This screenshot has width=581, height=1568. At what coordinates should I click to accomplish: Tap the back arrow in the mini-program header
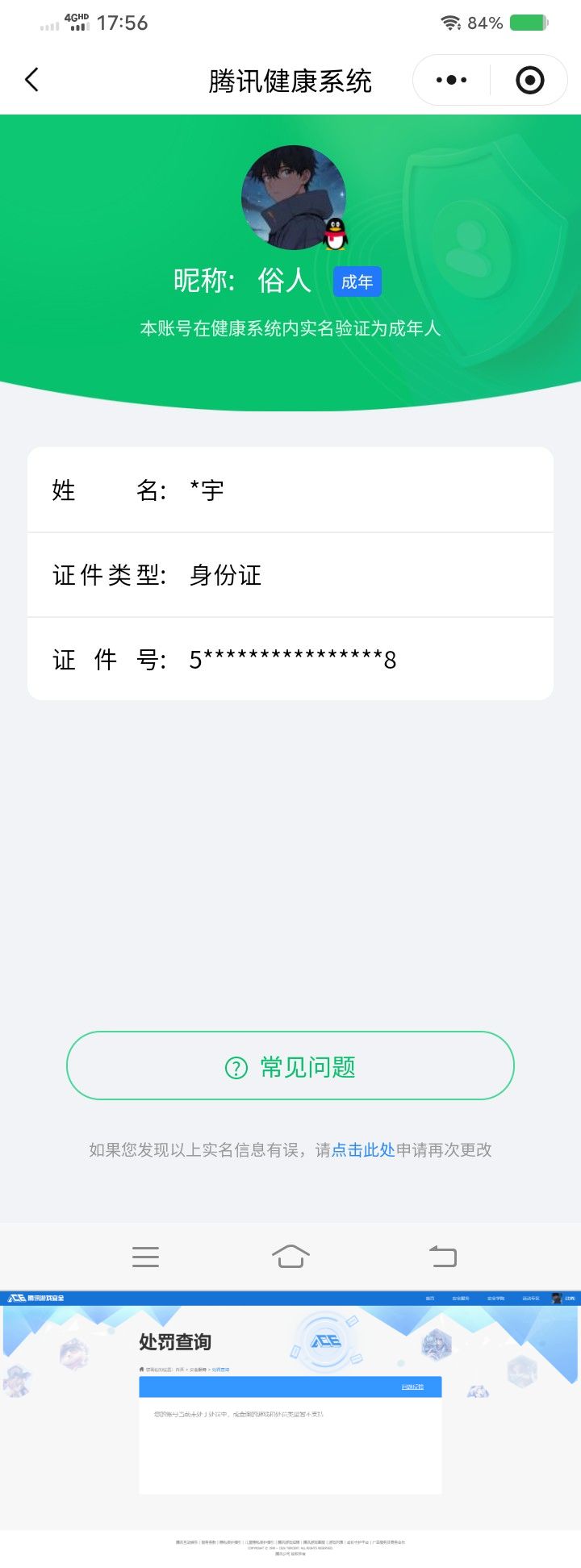point(31,80)
